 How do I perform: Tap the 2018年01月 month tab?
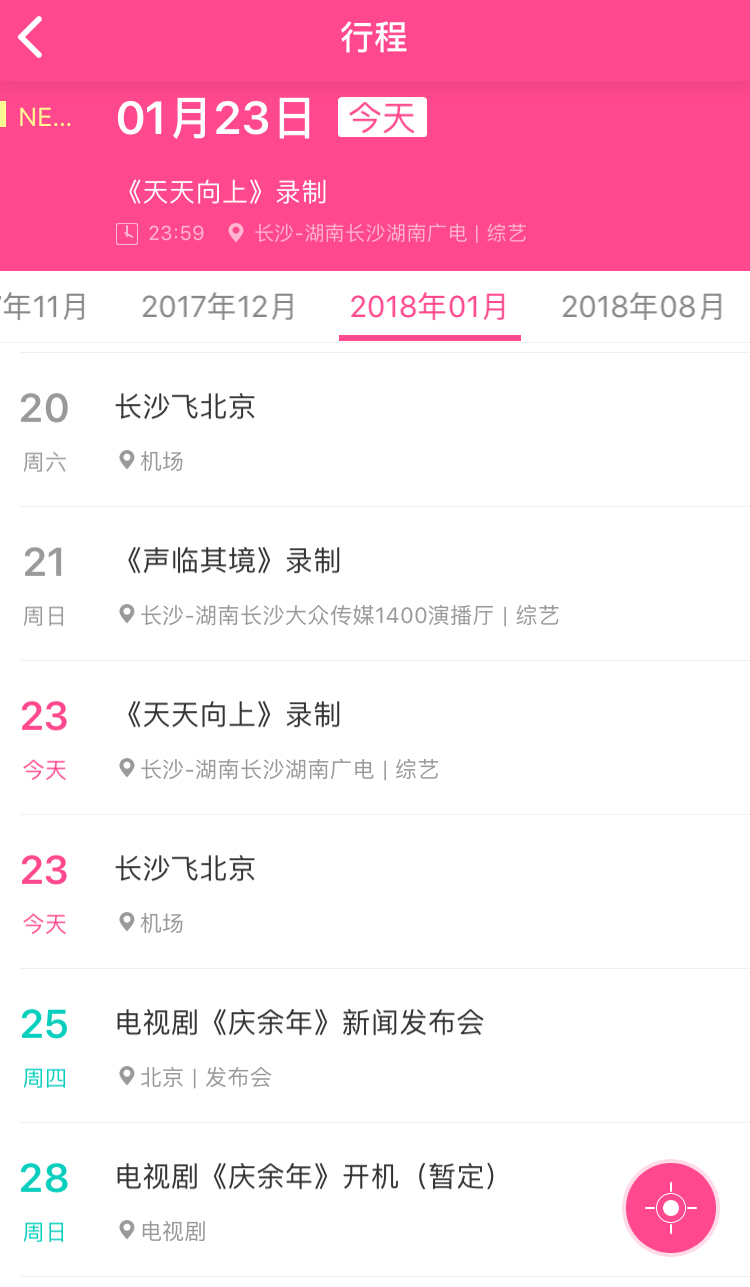coord(429,306)
